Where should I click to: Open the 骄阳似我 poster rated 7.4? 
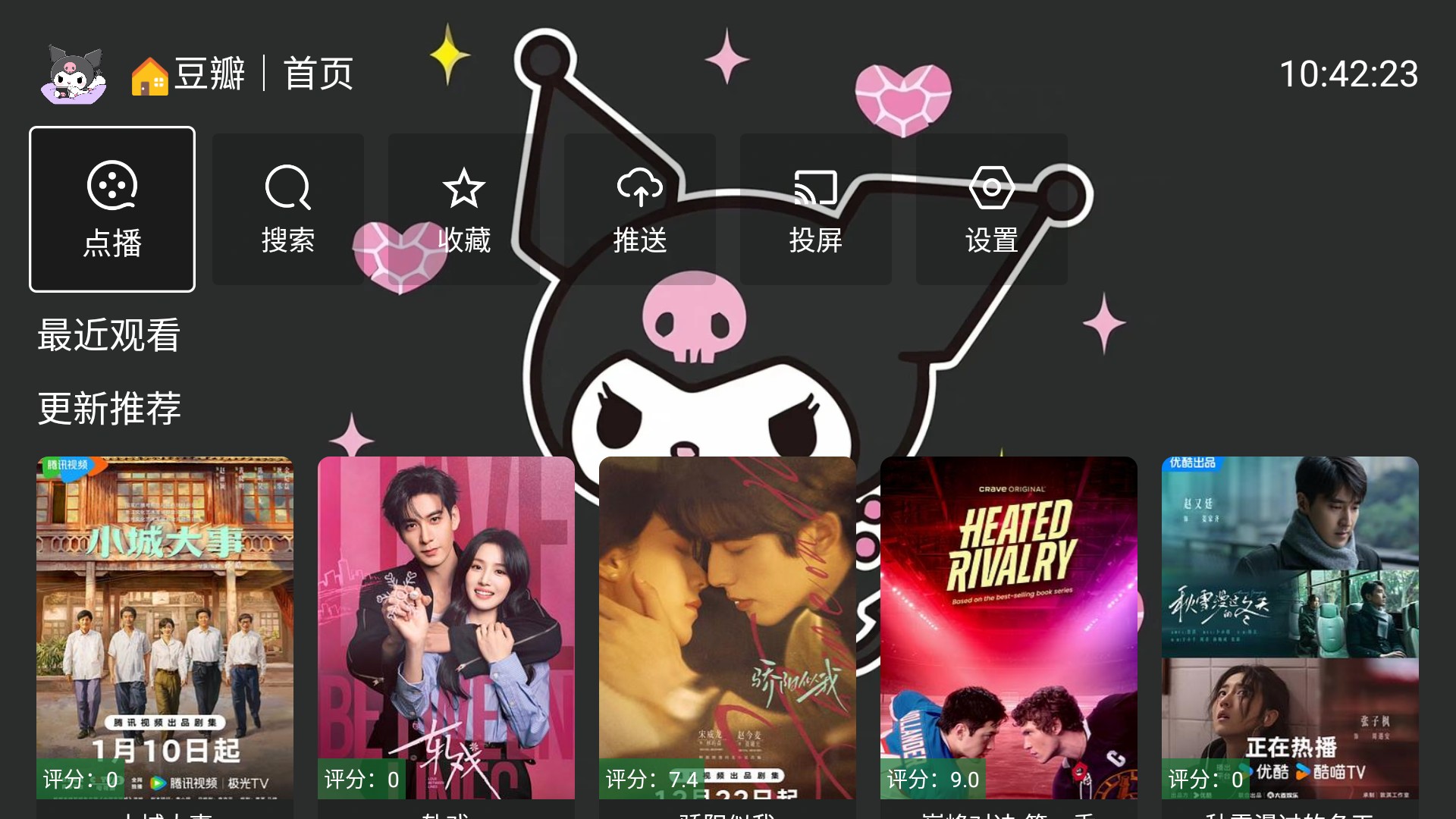(727, 626)
